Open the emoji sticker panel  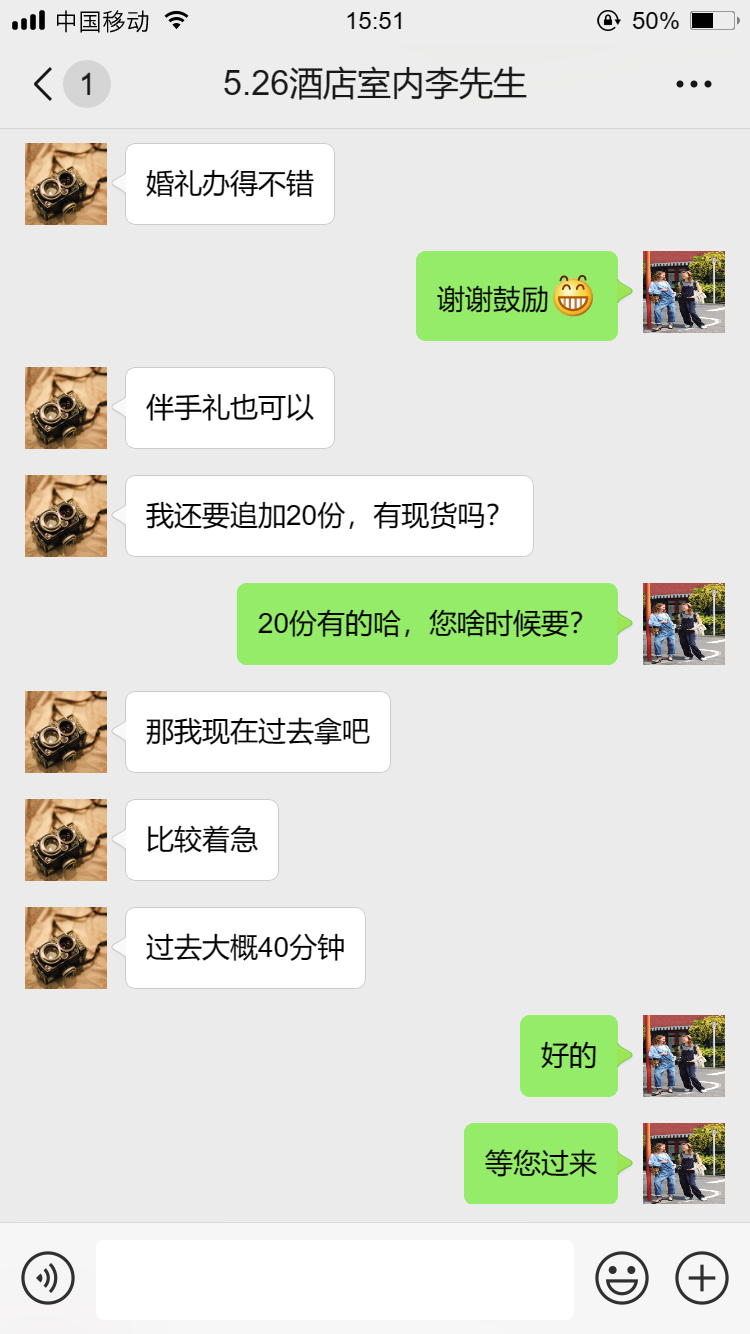coord(622,1278)
